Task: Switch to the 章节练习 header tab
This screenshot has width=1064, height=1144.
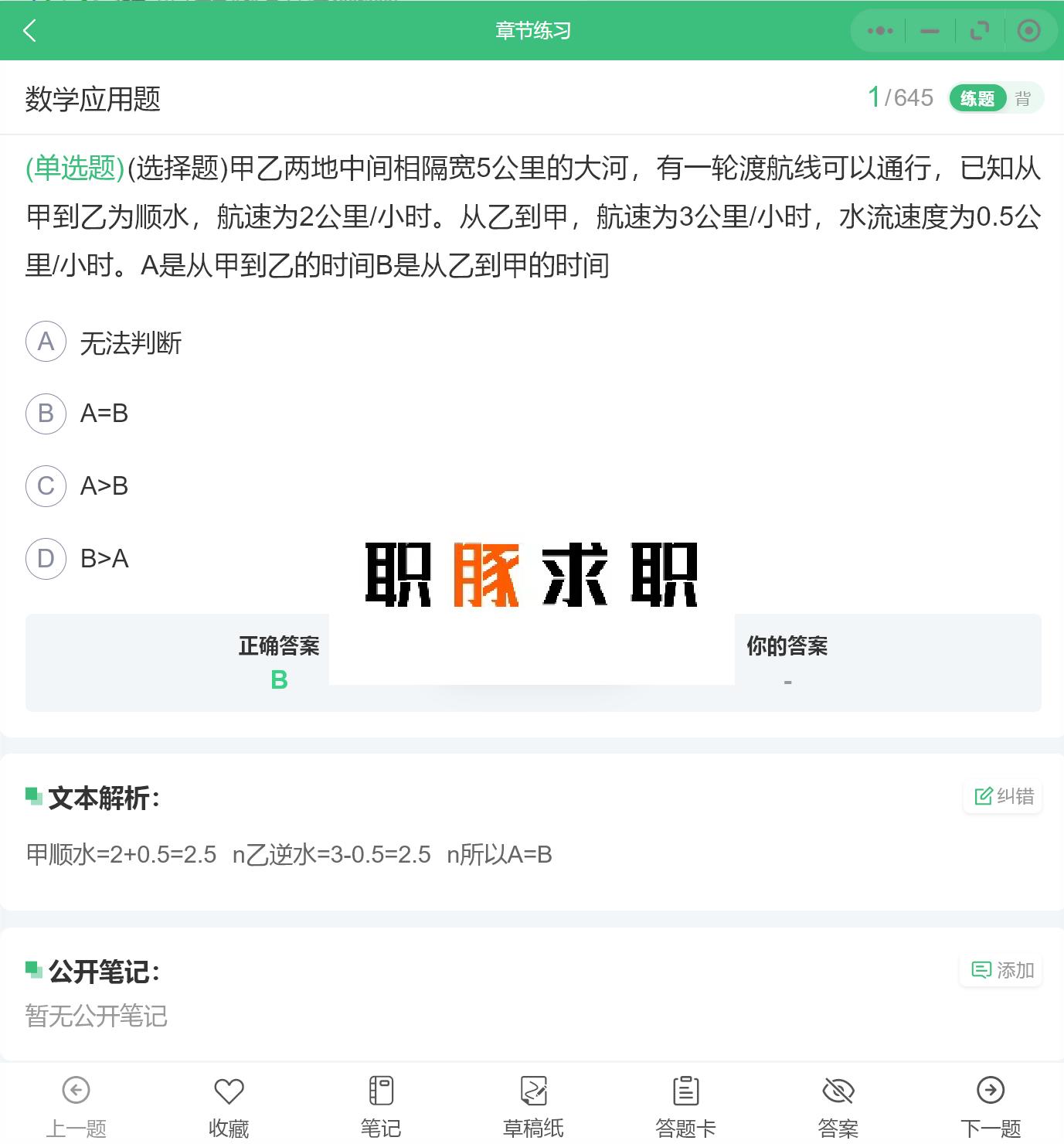Action: pyautogui.click(x=532, y=31)
